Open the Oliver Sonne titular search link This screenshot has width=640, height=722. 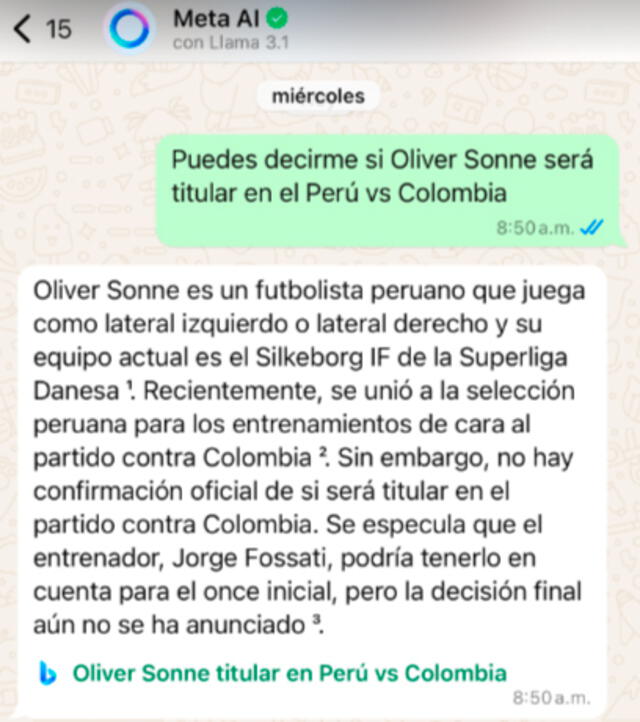(289, 673)
